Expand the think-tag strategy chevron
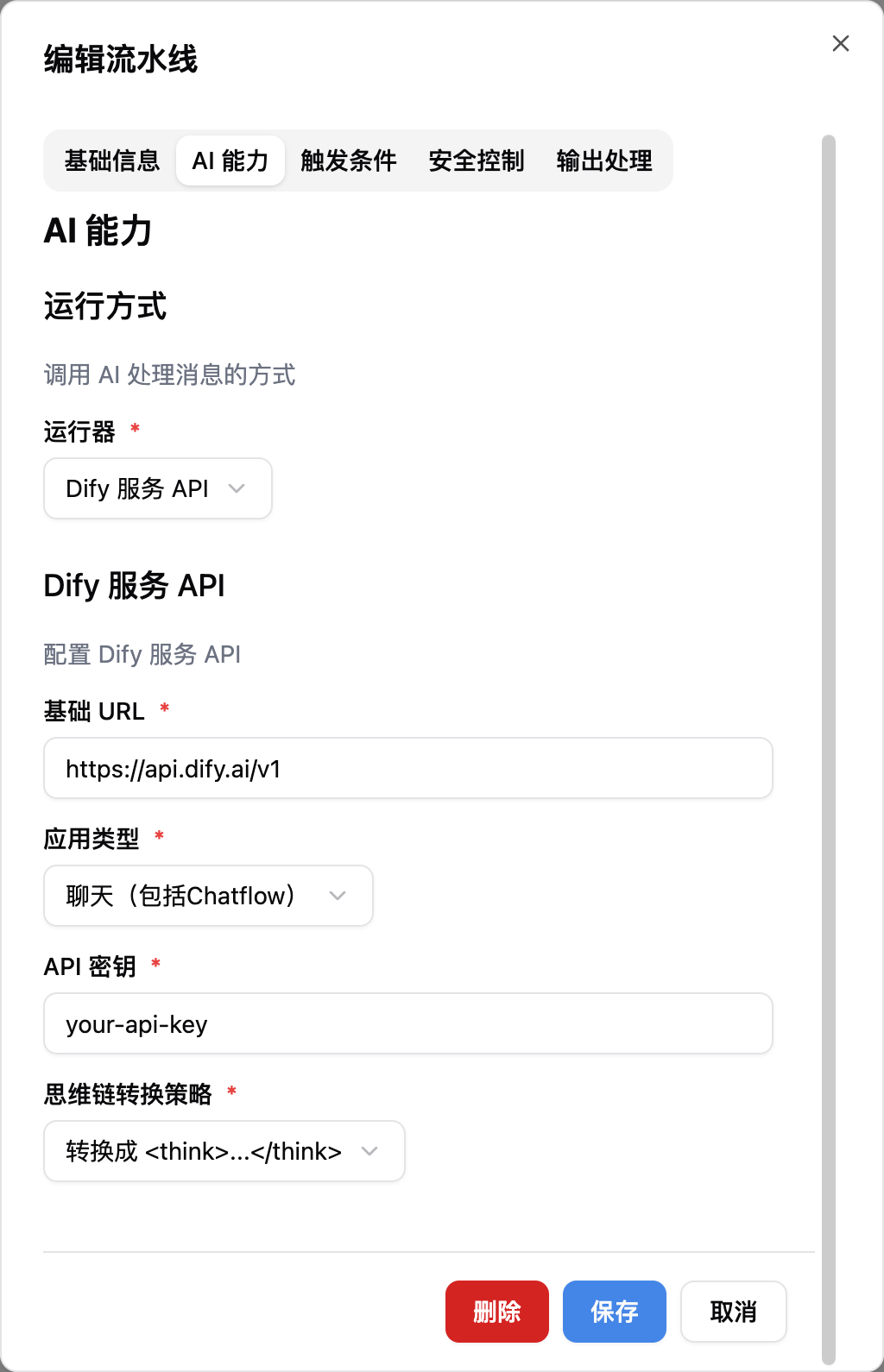The image size is (884, 1372). point(371,1151)
